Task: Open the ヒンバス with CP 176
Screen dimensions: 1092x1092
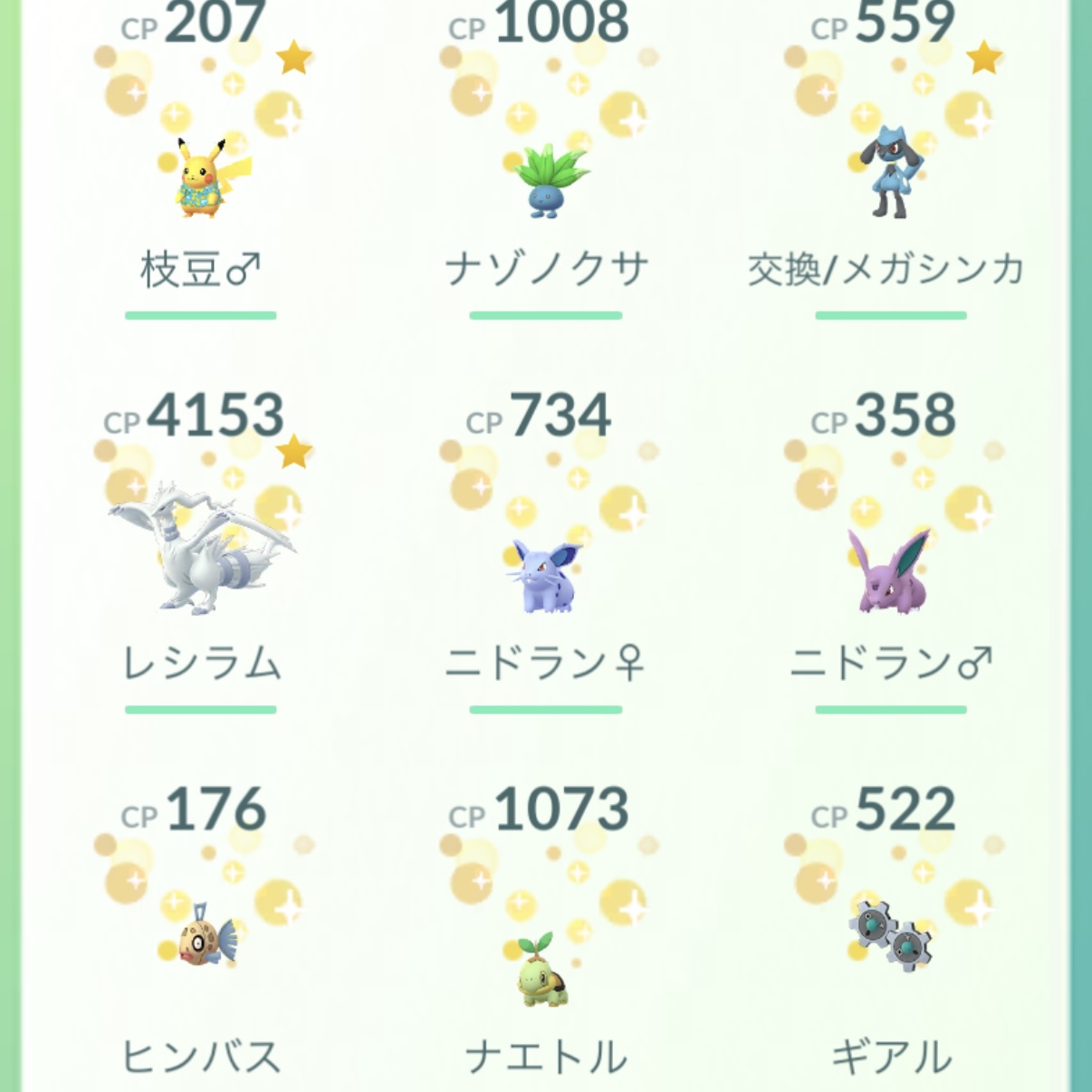Action: (200, 937)
